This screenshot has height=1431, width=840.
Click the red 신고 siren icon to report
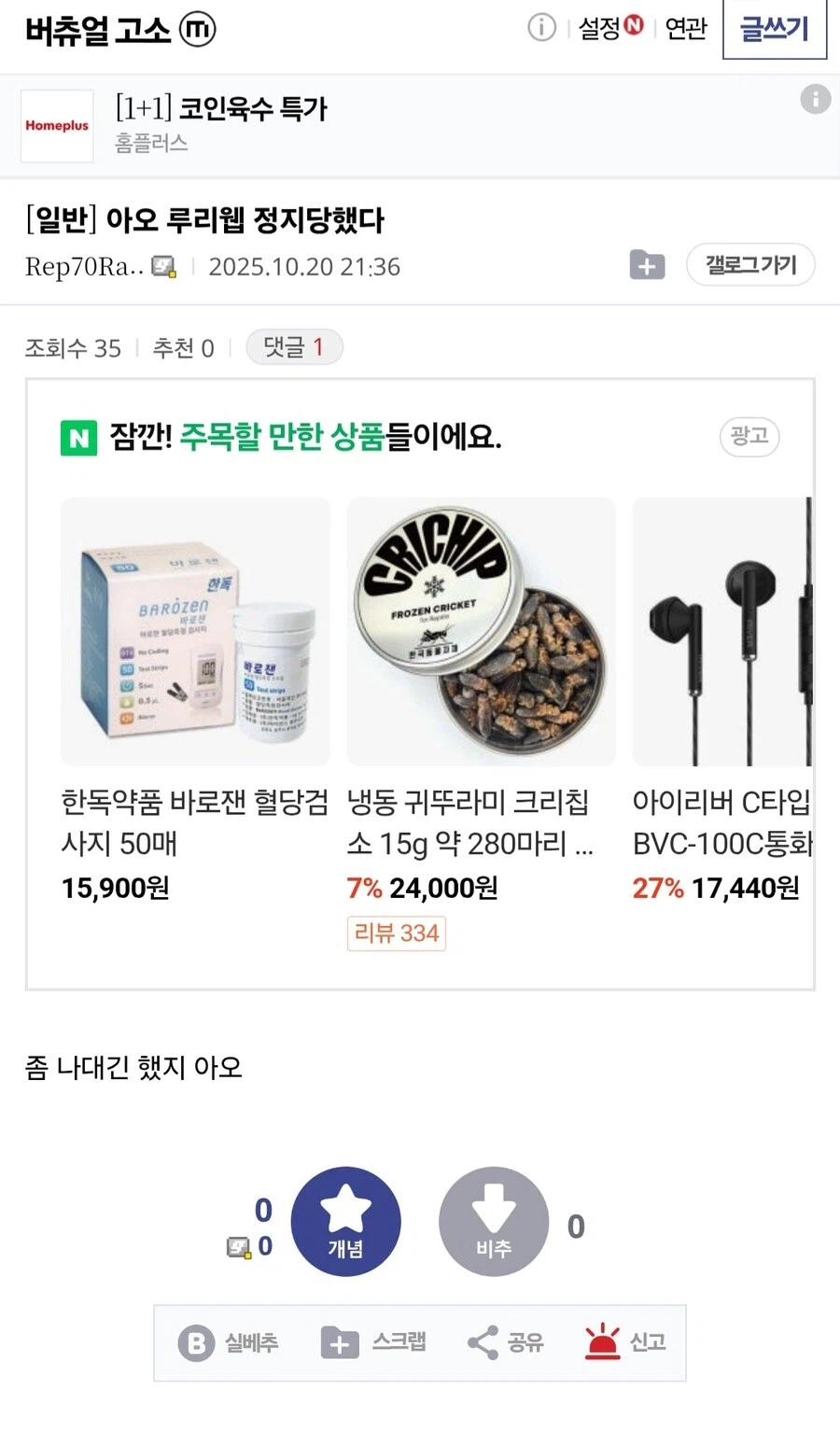click(602, 1342)
